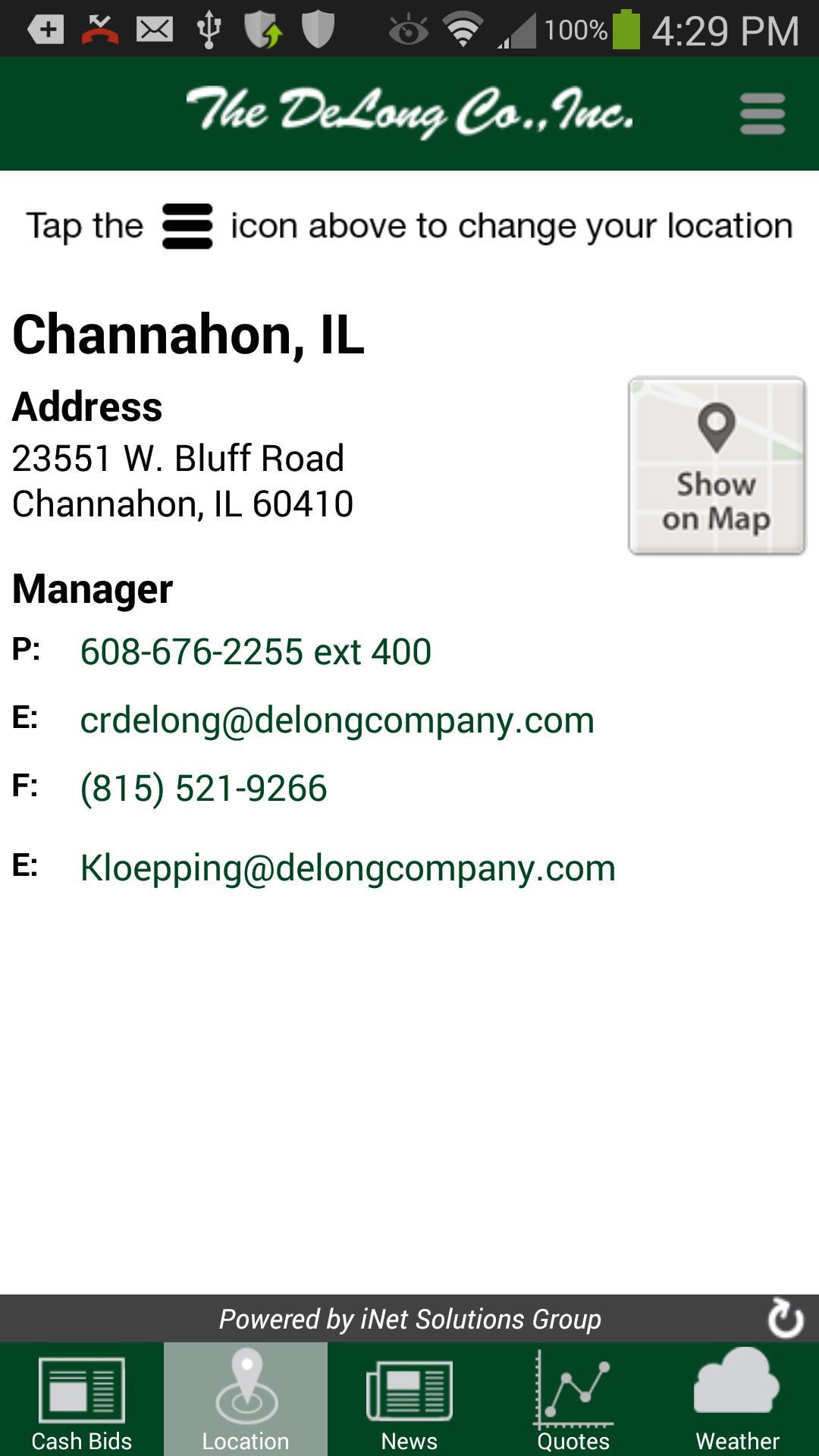The width and height of the screenshot is (819, 1456).
Task: Email Kloepping@delongcompany.com
Action: click(x=347, y=868)
